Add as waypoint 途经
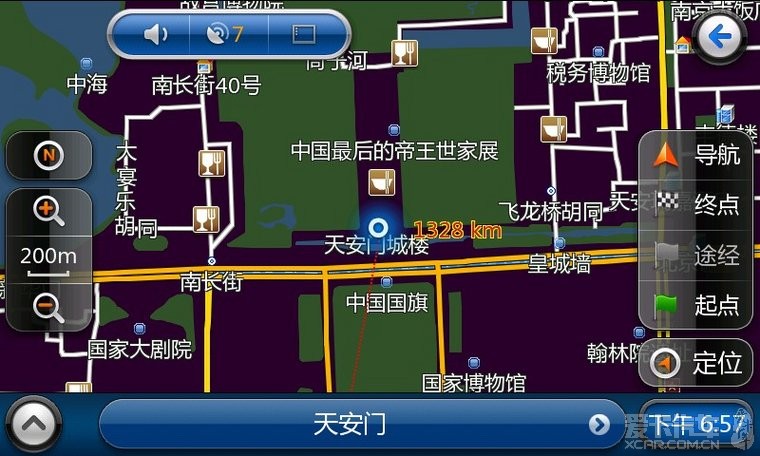The image size is (760, 456). (x=697, y=255)
